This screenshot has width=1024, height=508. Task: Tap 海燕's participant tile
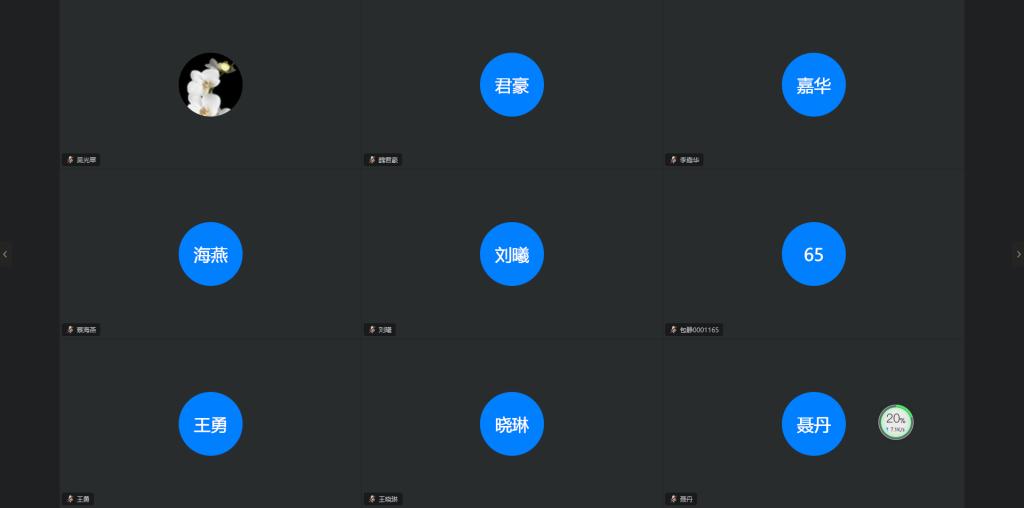[210, 254]
